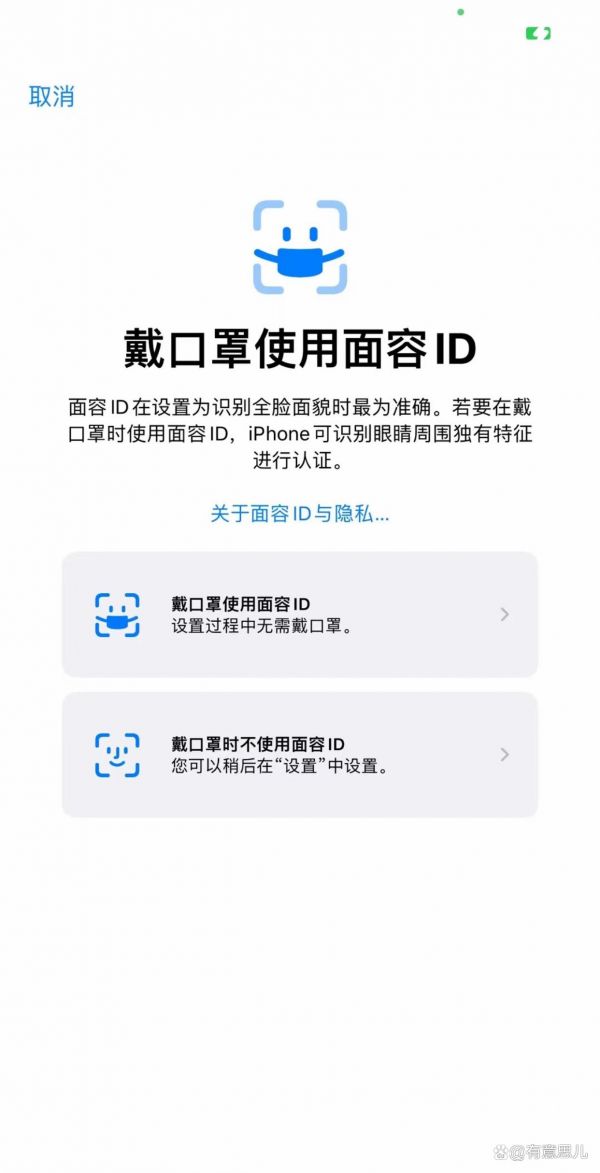Choose 戴口罩时不使用面容 ID option
This screenshot has width=600, height=1173.
[x=300, y=754]
